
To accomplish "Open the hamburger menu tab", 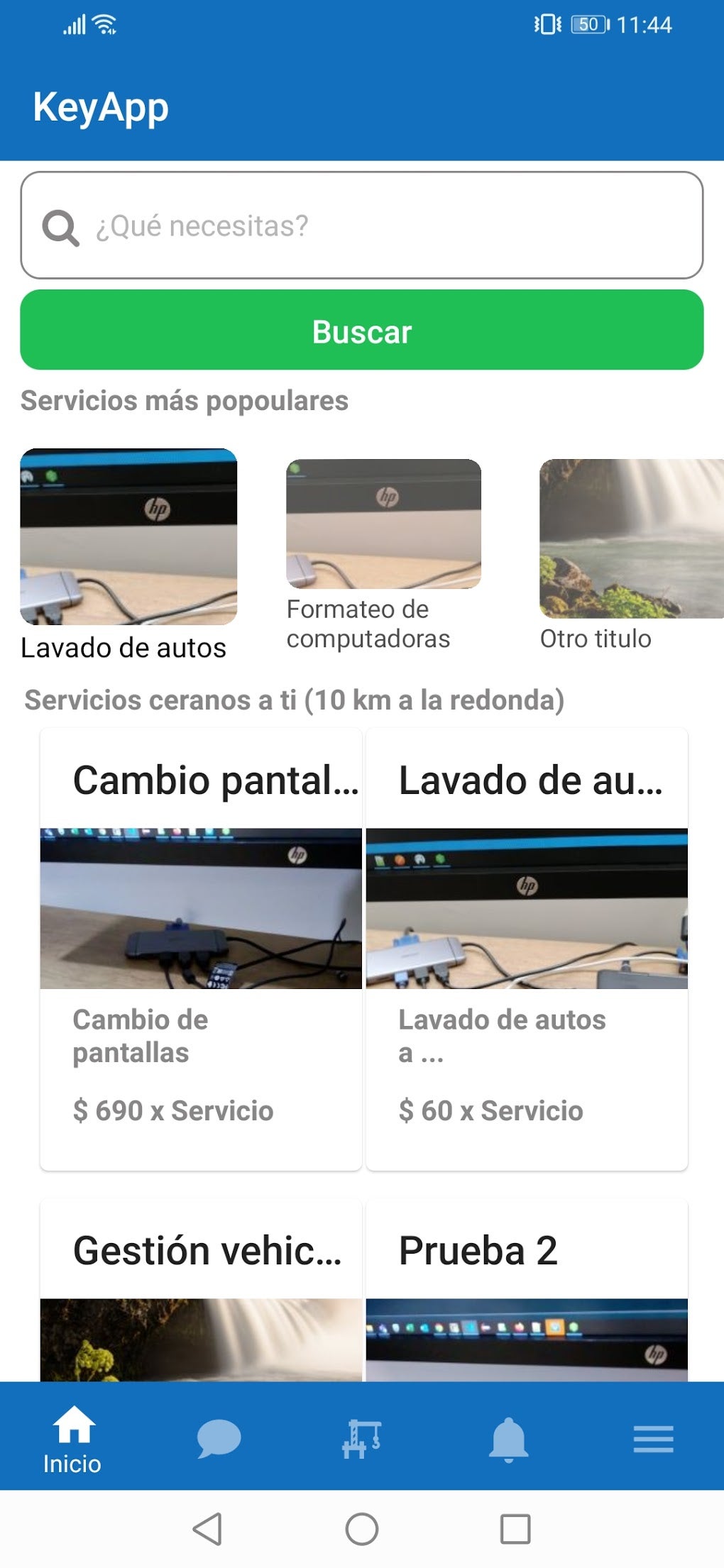I will click(653, 1439).
